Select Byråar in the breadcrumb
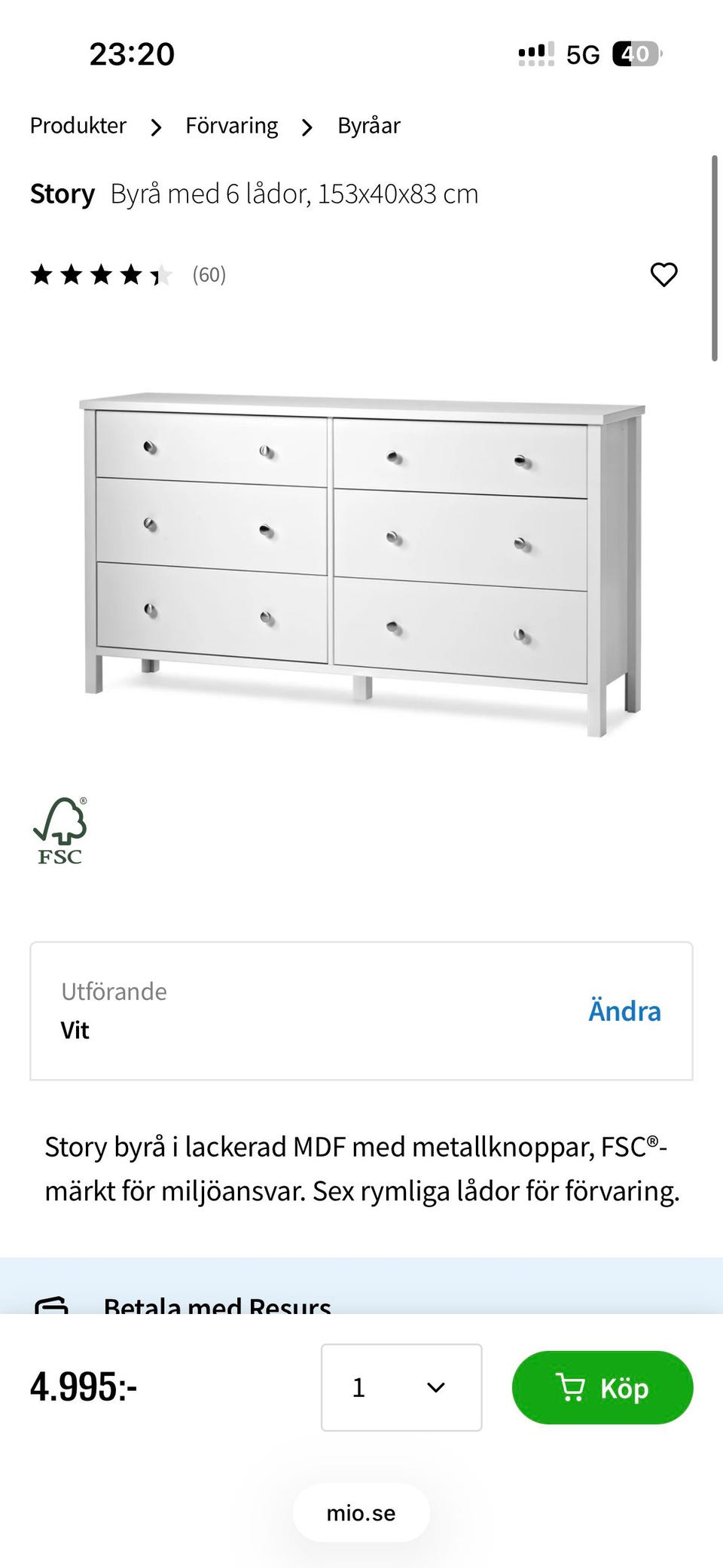The image size is (723, 1568). (x=369, y=126)
